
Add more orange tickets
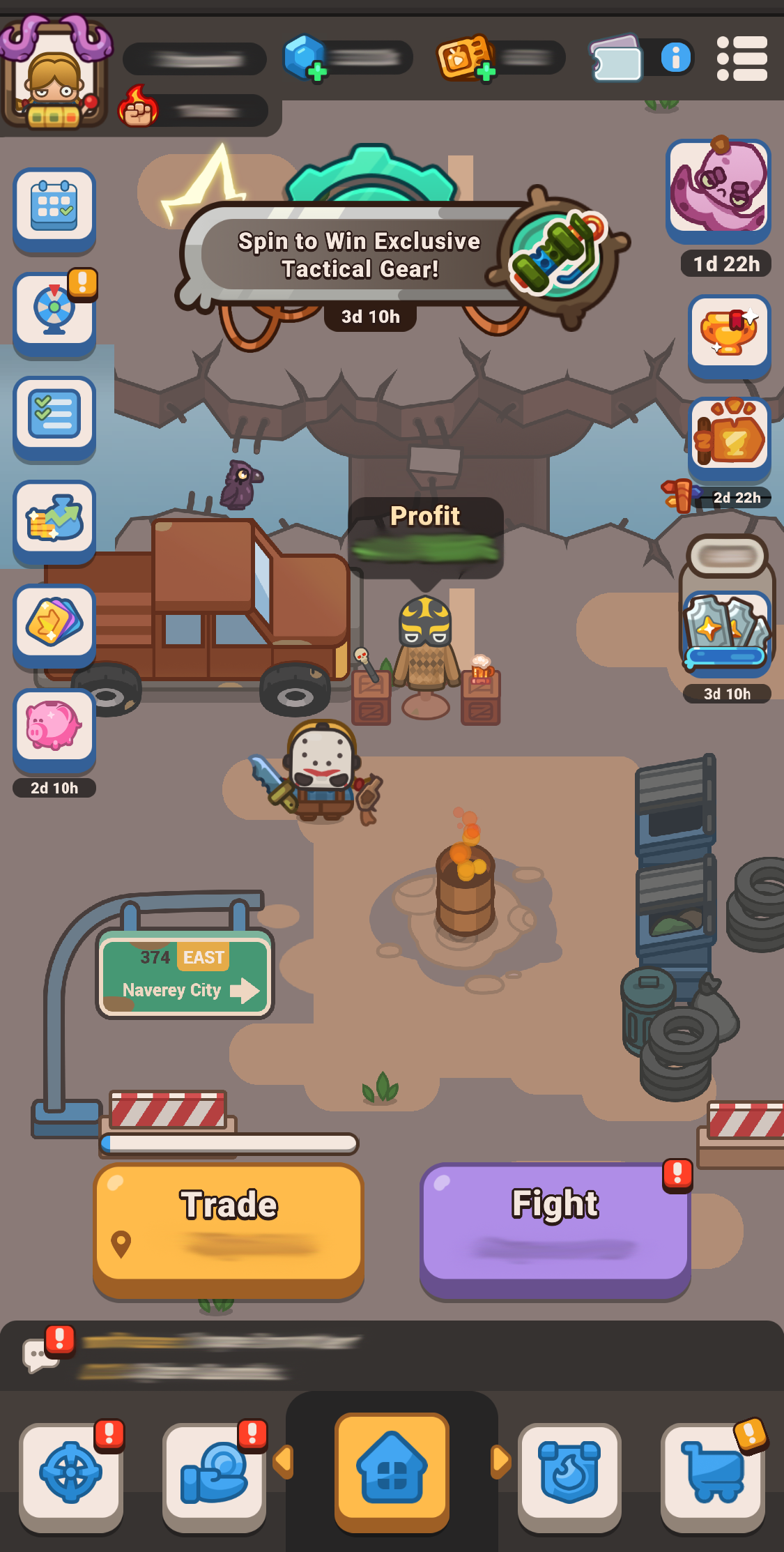(486, 71)
